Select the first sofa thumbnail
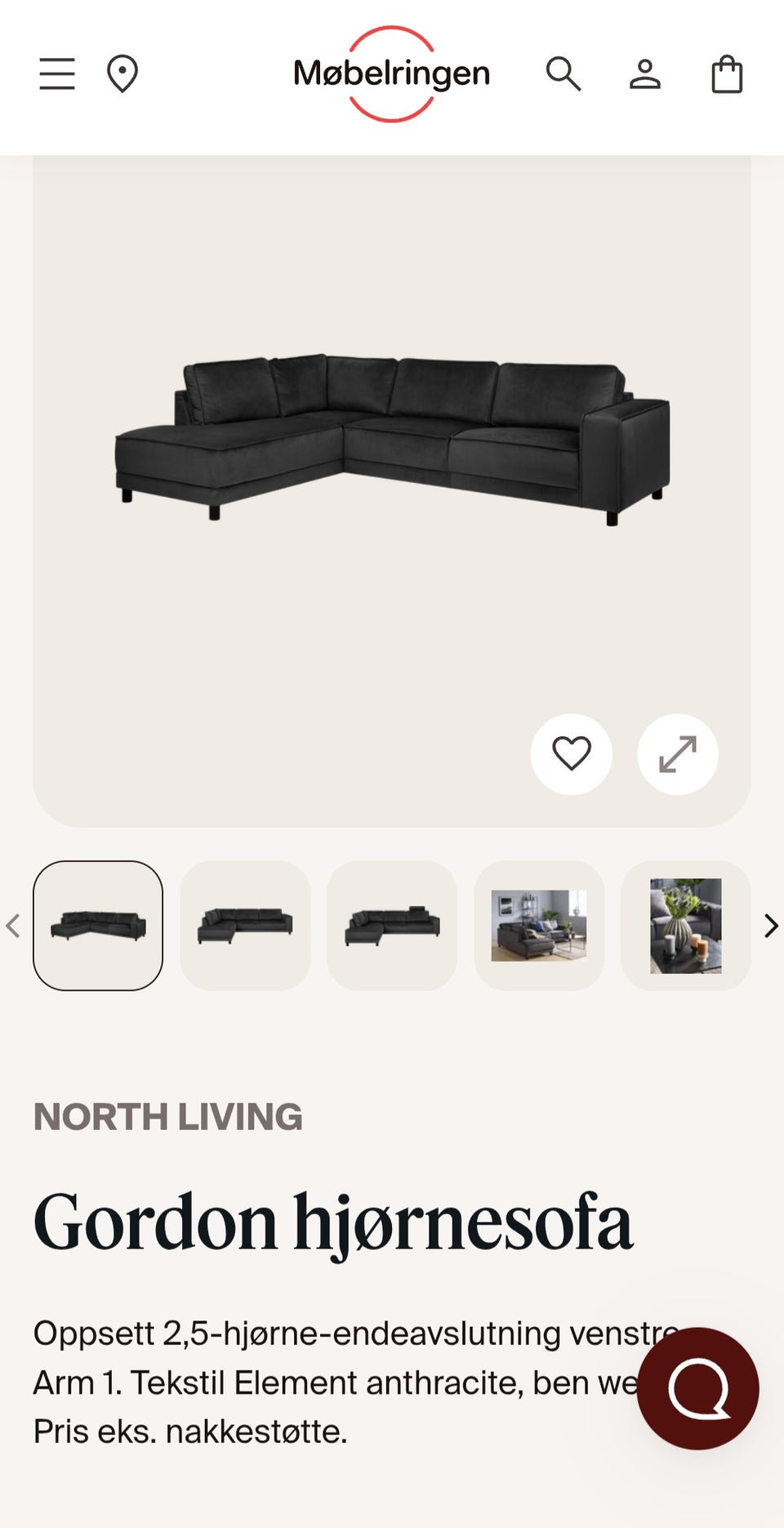 (98, 925)
